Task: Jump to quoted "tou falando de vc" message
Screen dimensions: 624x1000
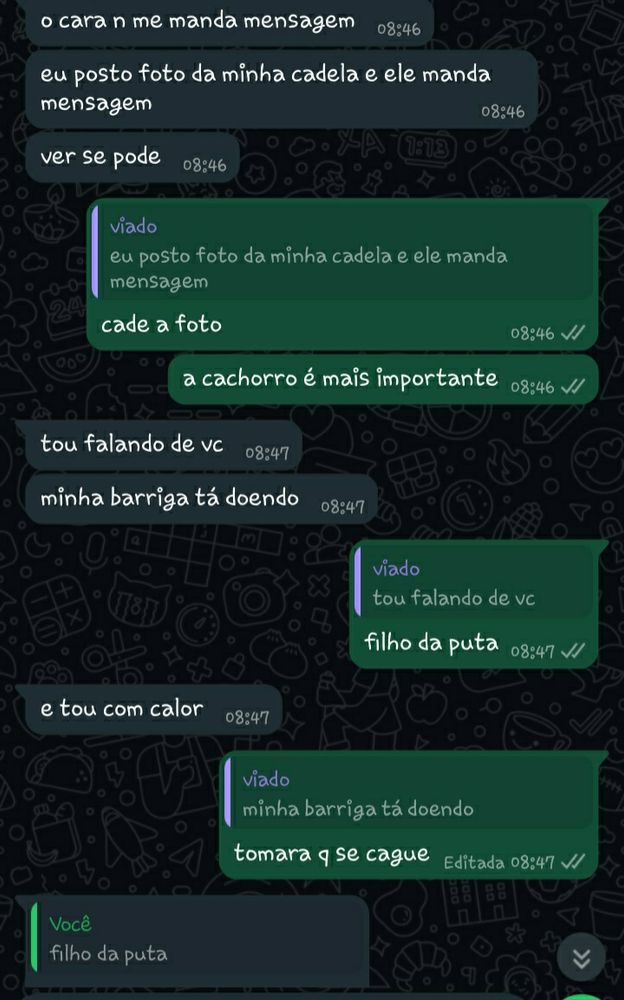Action: 474,584
